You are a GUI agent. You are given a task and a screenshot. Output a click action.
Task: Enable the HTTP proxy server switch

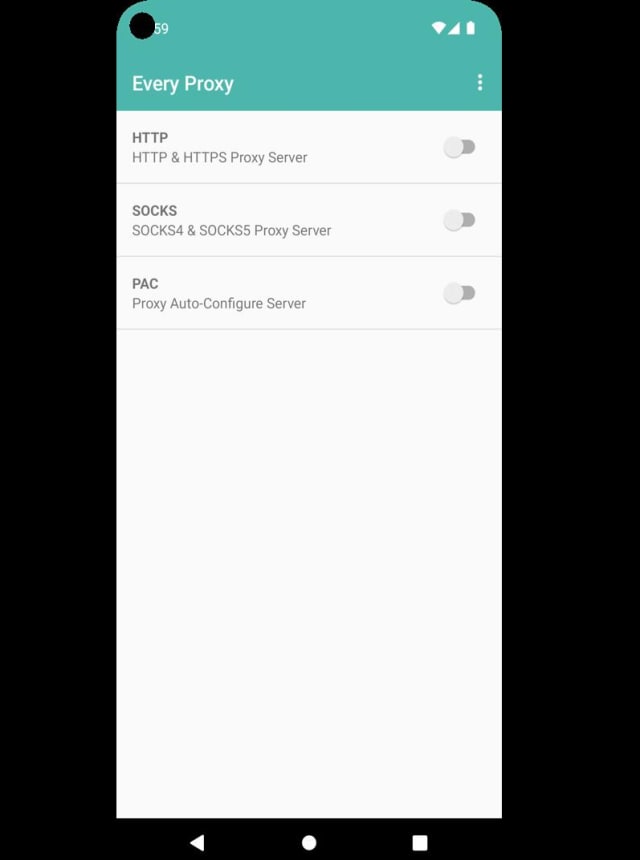coord(459,147)
